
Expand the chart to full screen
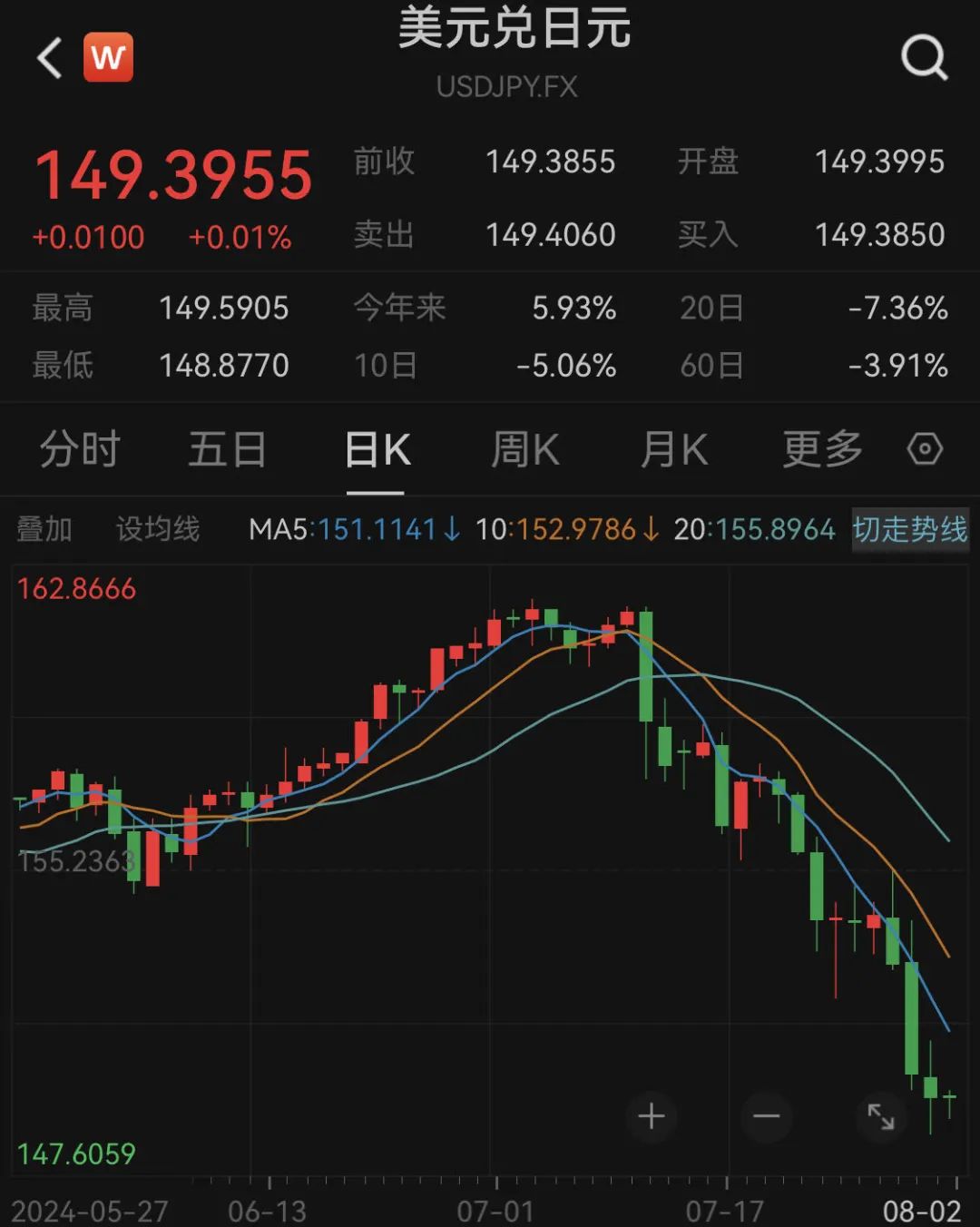coord(881,1116)
